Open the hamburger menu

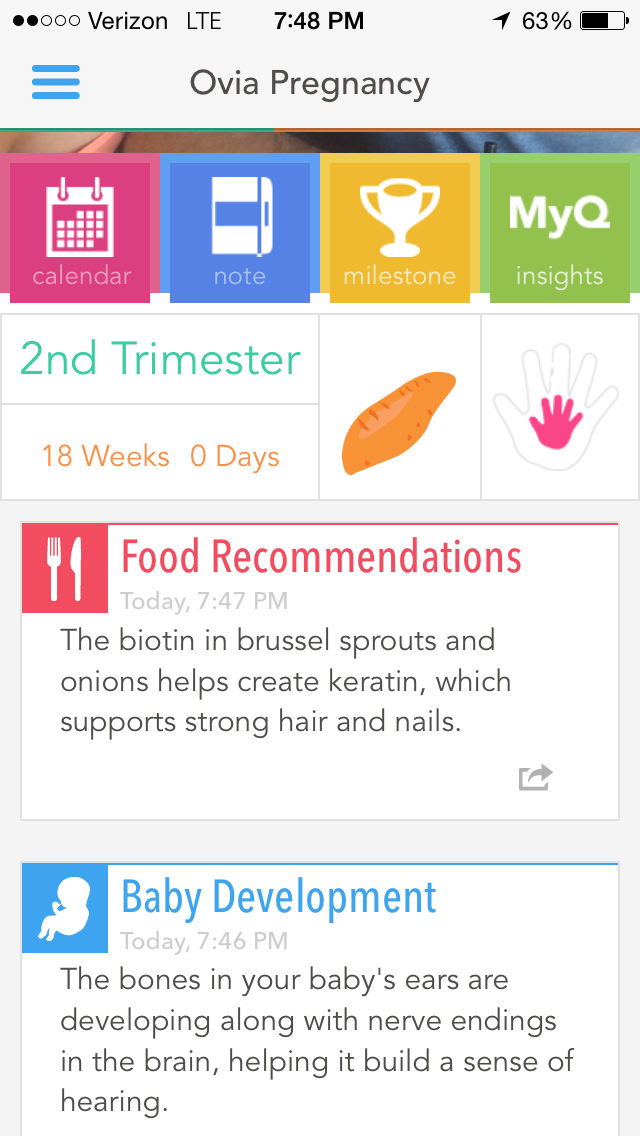coord(56,82)
